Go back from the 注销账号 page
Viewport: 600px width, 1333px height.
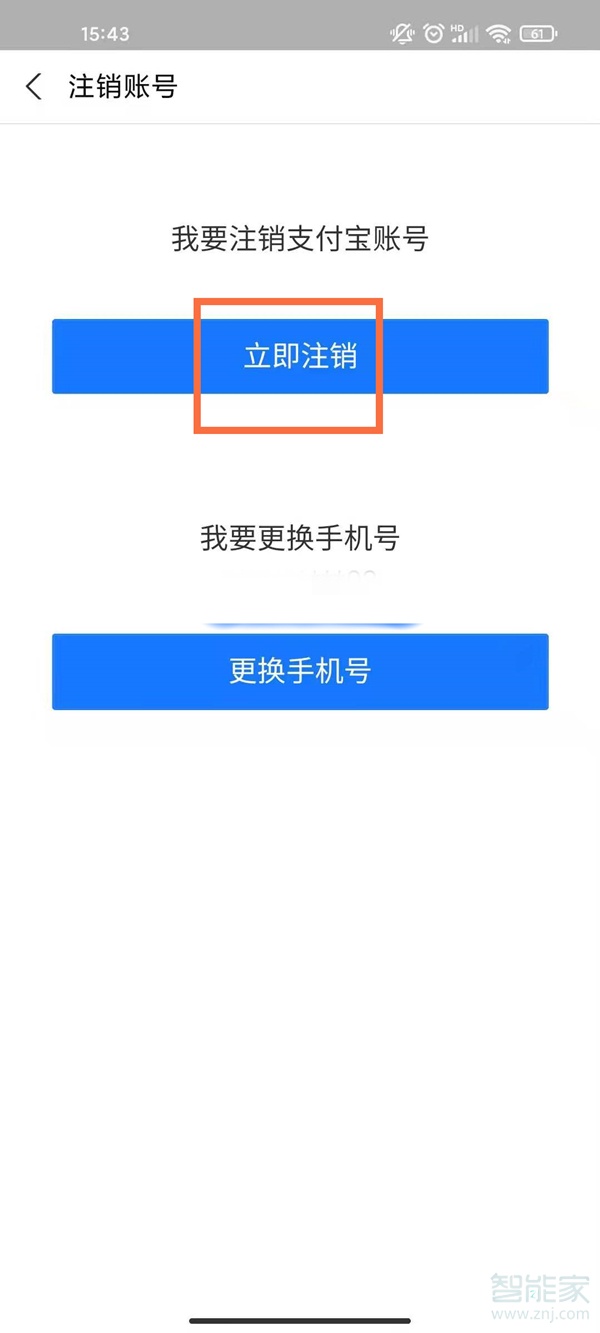34,87
